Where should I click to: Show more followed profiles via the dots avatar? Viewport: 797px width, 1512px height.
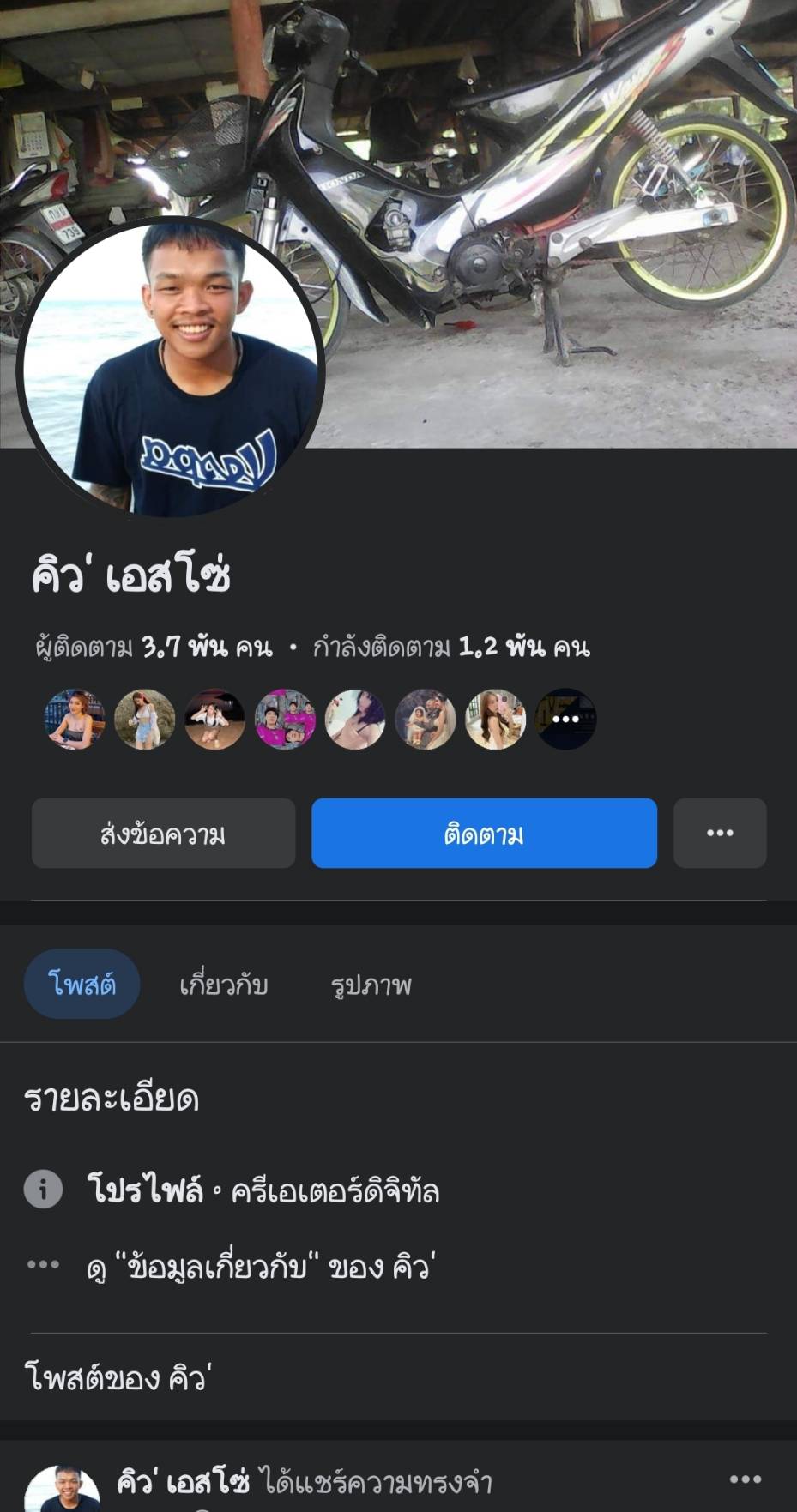(x=565, y=719)
